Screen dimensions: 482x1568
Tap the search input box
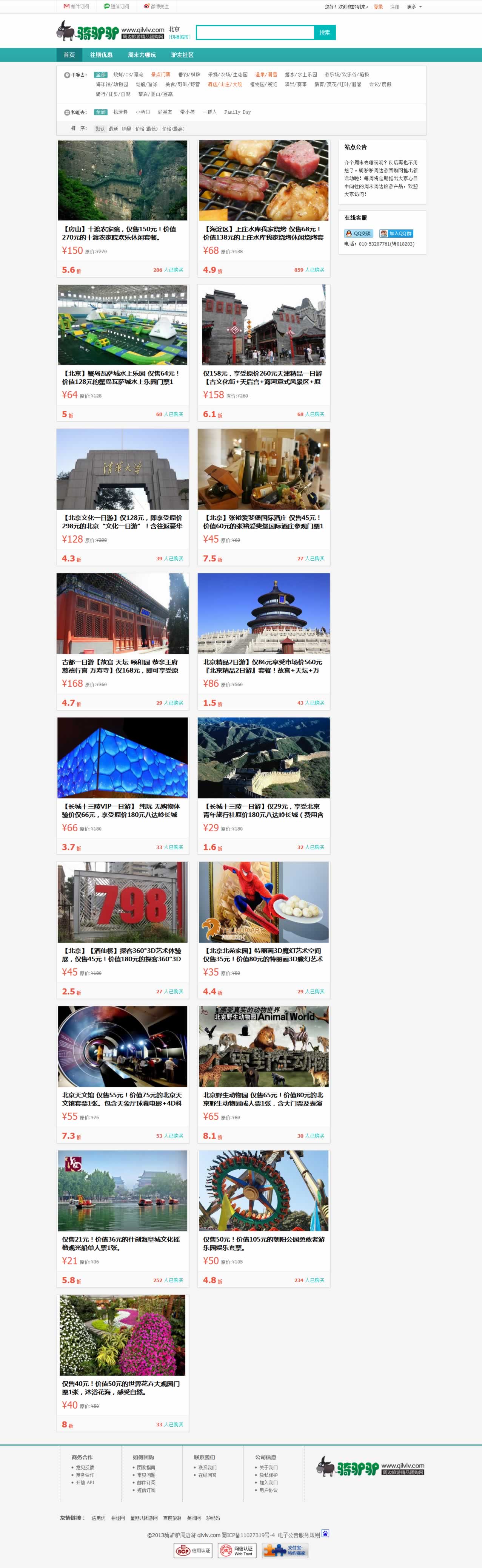pos(255,32)
